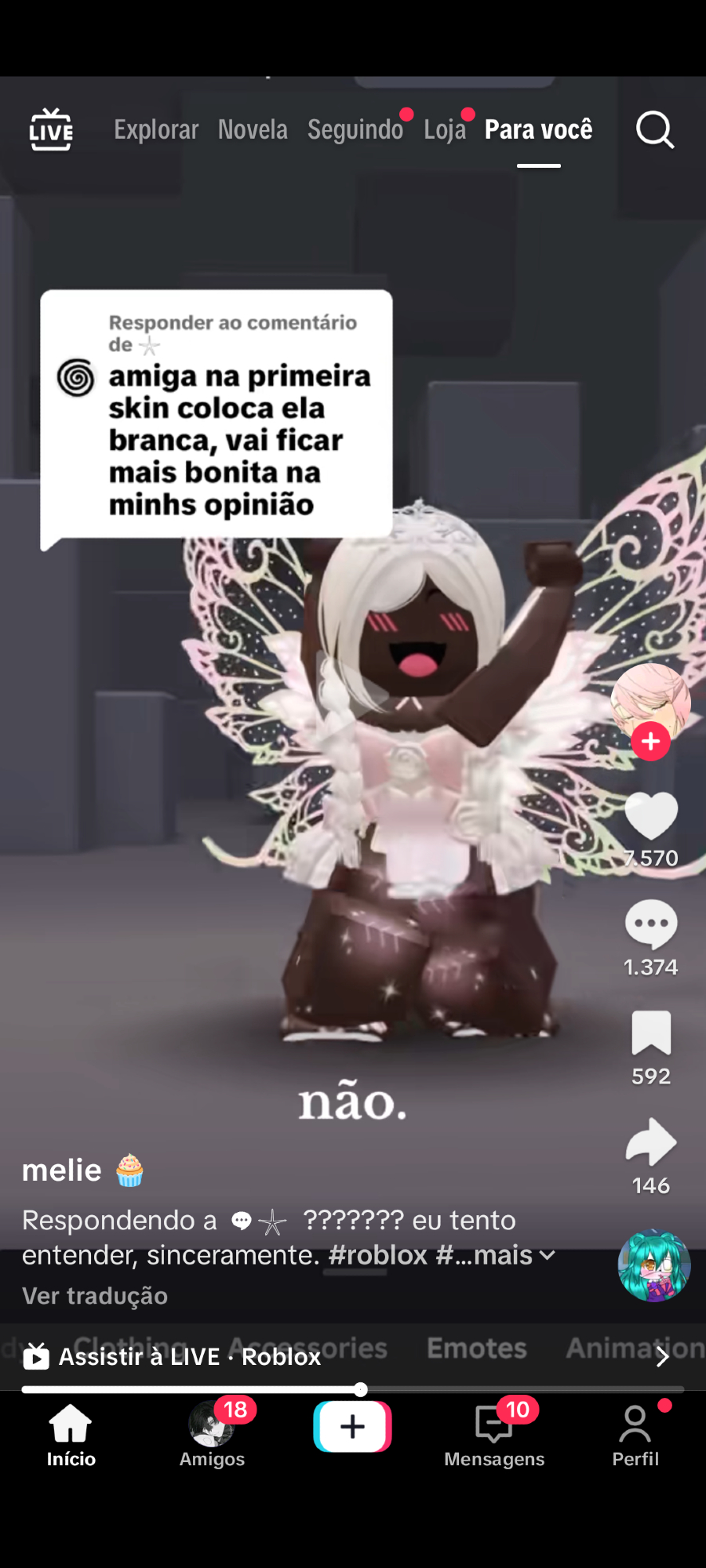Open the Mensagens inbox
The height and width of the screenshot is (1568, 706).
(x=494, y=1435)
